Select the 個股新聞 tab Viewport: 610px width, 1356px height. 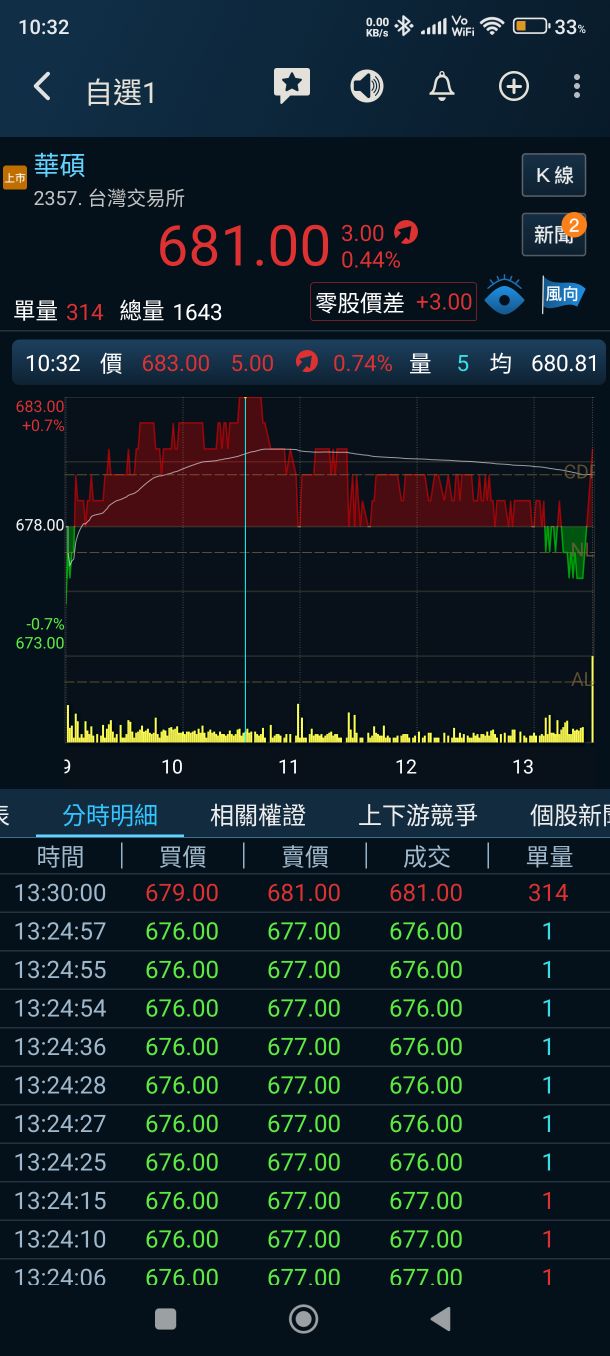pyautogui.click(x=570, y=815)
